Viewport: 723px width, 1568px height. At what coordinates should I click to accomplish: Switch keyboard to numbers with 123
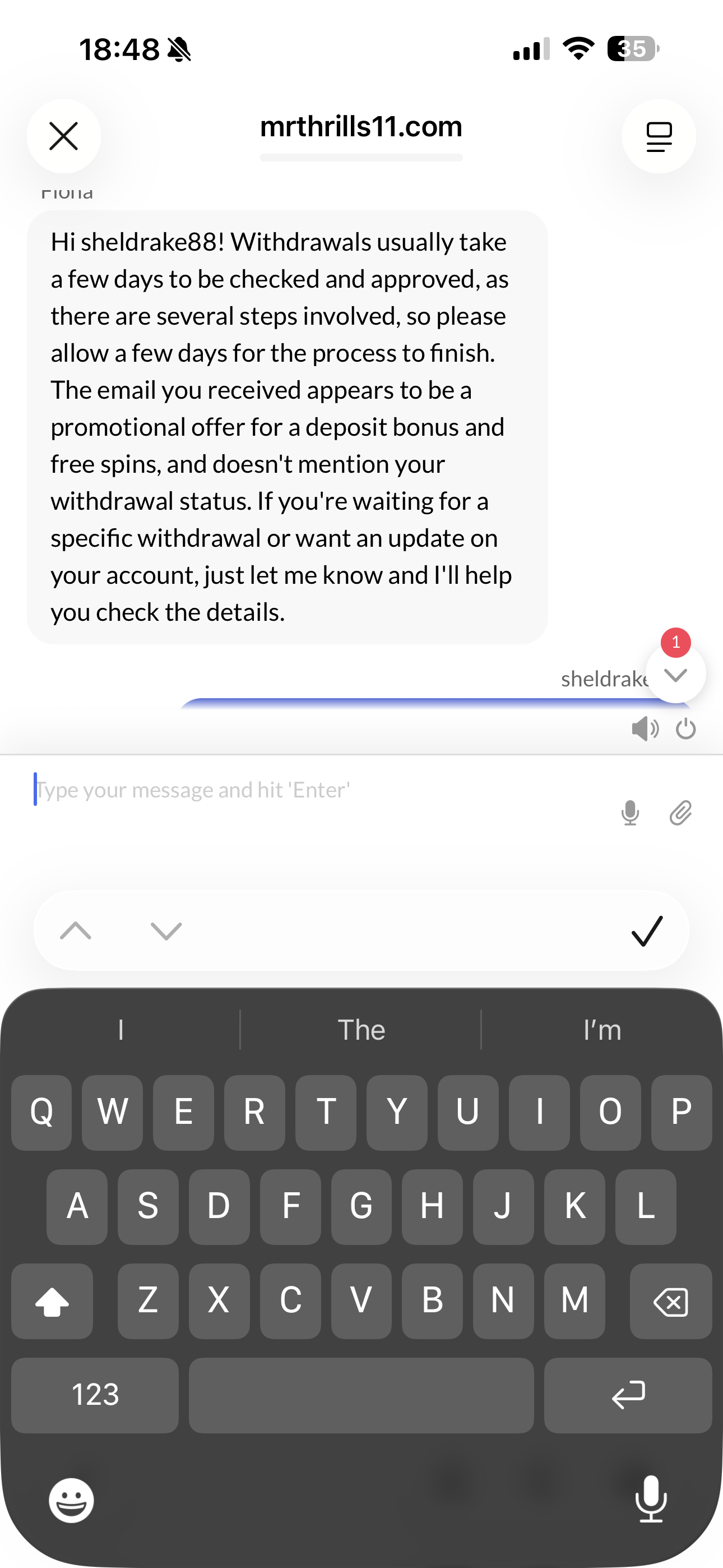95,1395
